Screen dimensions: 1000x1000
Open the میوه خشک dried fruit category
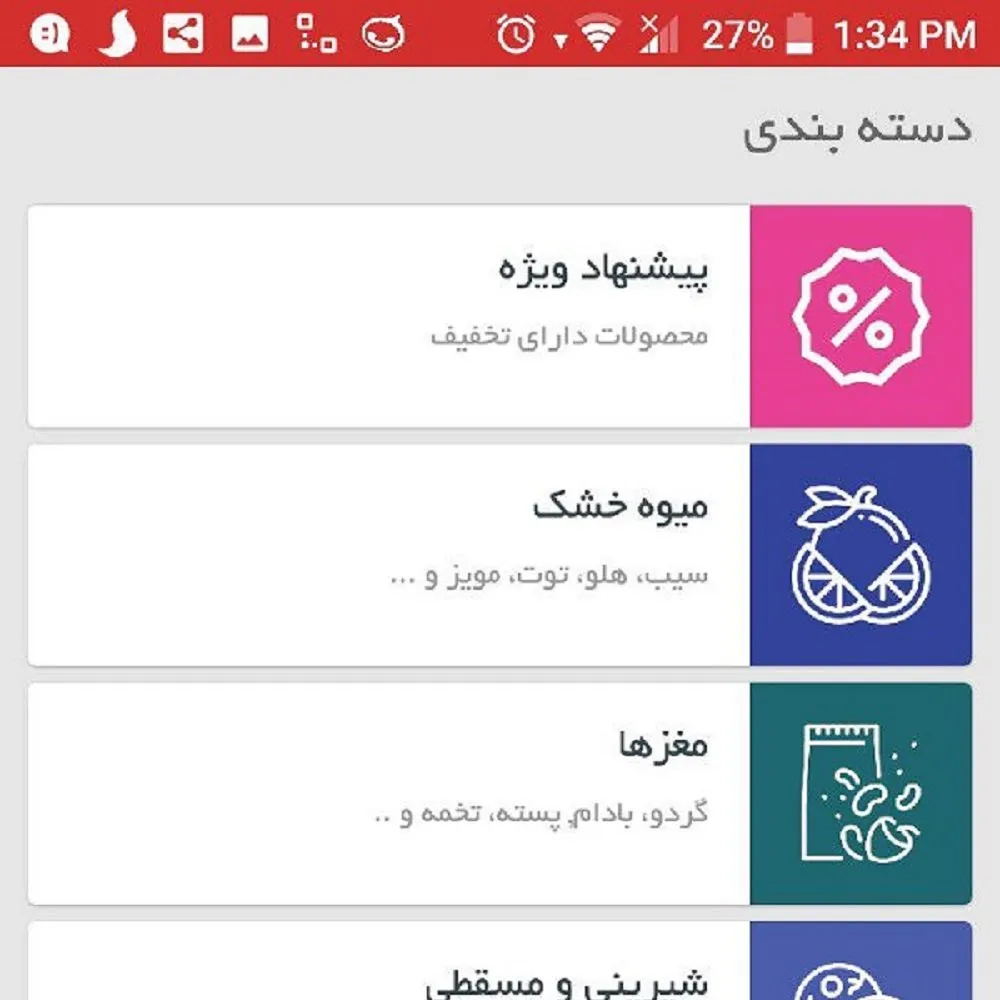(500, 555)
